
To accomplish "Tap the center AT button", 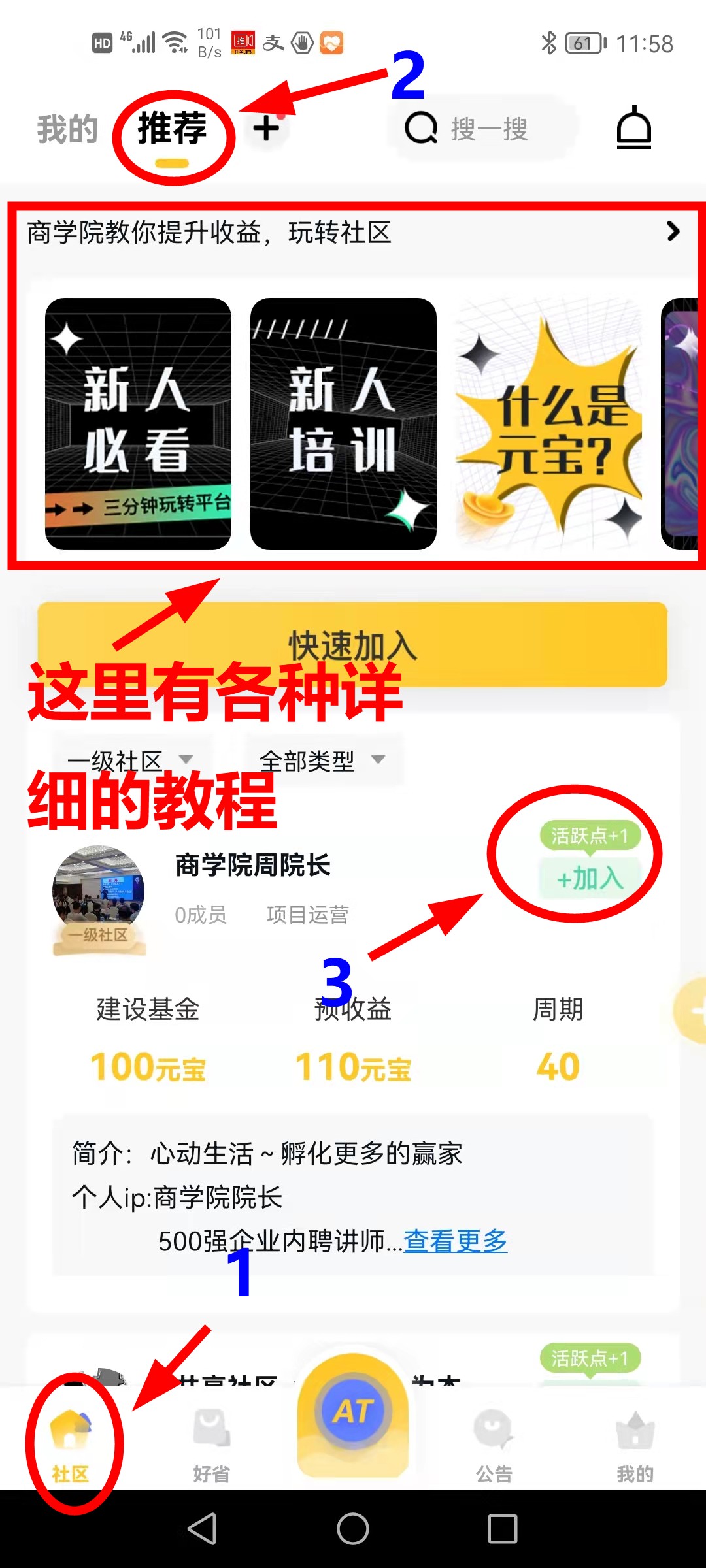I will [x=353, y=1413].
